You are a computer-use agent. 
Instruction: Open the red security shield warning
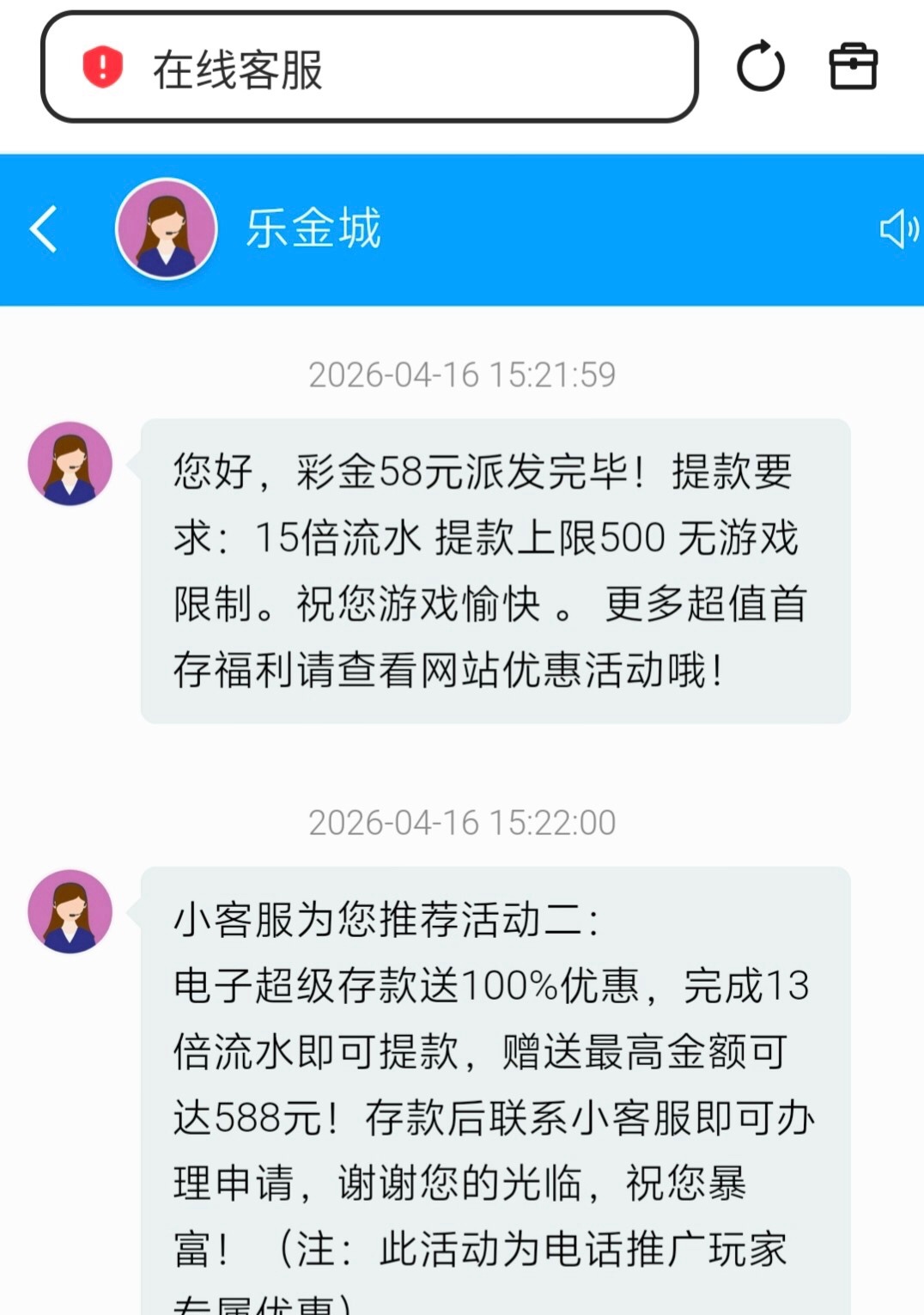pos(102,68)
